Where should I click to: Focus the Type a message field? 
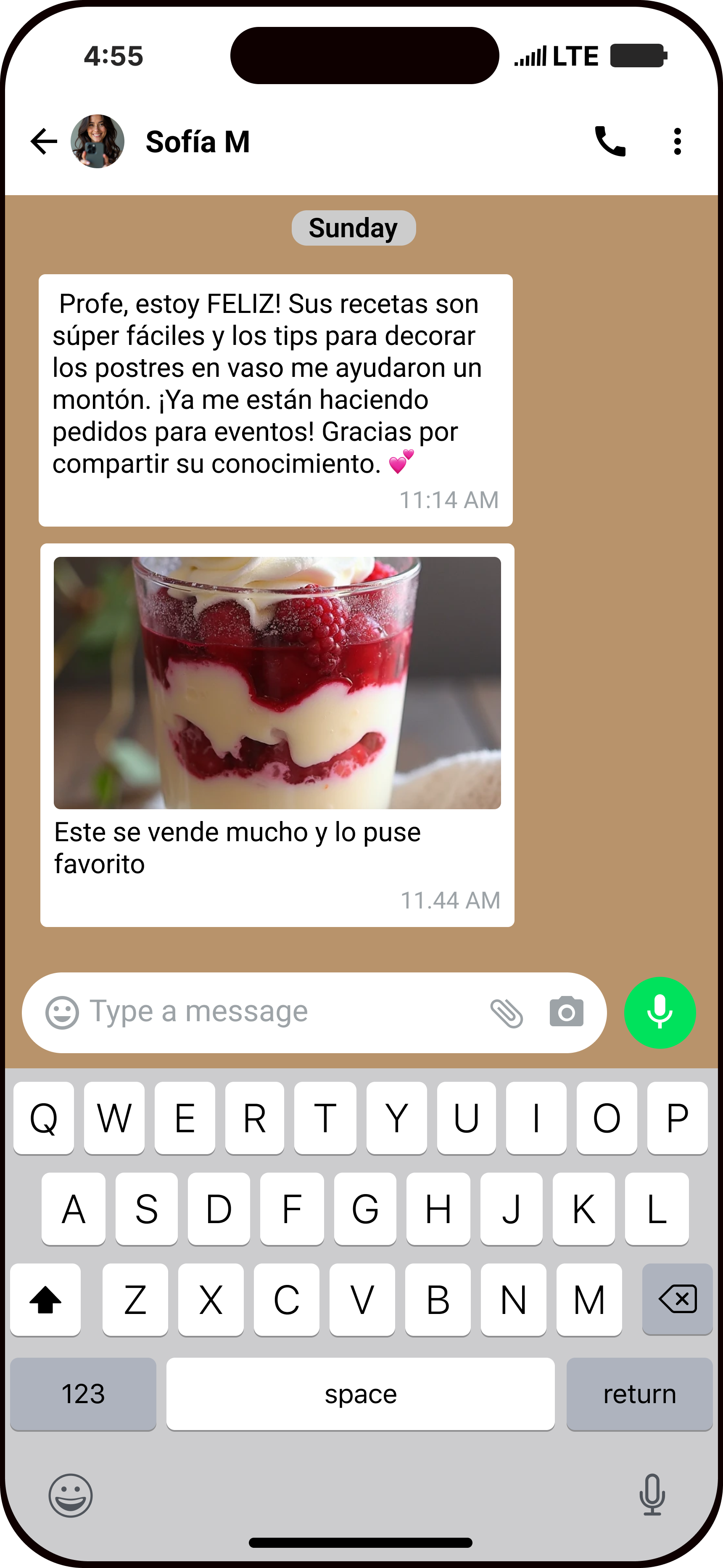[274, 1012]
